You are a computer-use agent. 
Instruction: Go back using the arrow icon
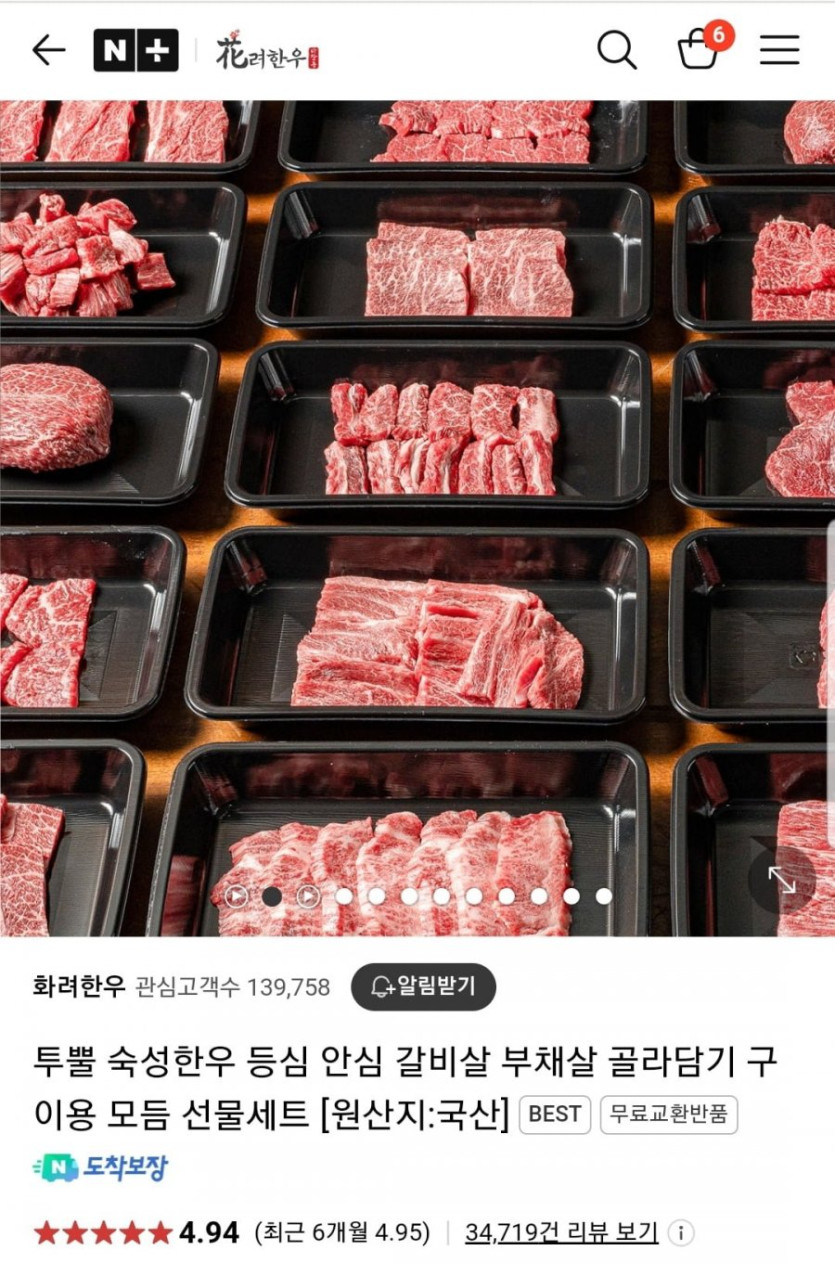(x=48, y=50)
